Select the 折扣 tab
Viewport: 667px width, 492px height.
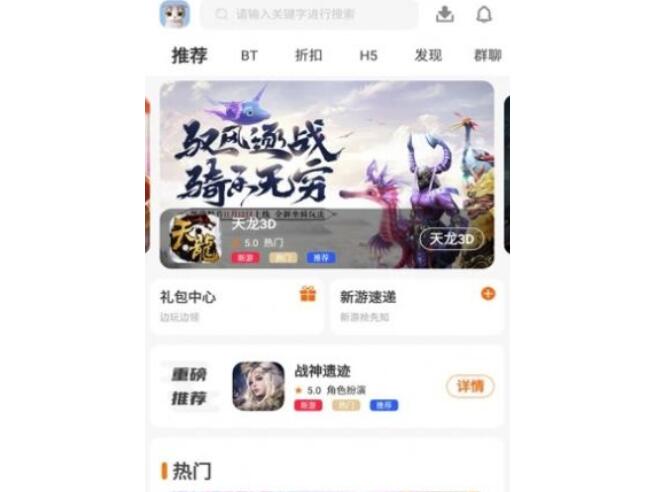click(309, 56)
